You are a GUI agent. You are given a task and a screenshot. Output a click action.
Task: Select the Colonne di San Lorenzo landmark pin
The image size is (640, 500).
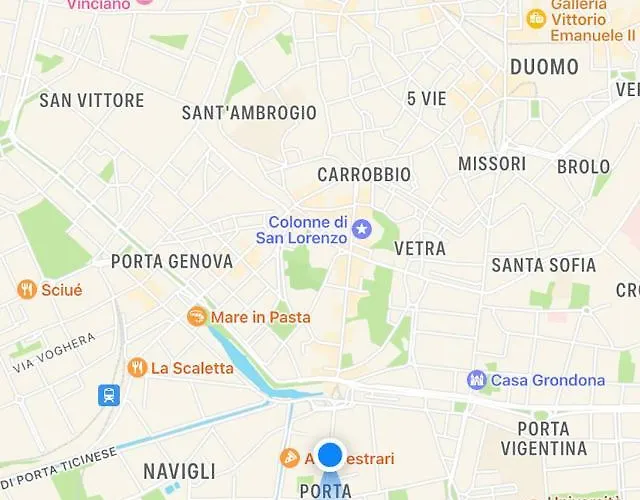point(361,230)
